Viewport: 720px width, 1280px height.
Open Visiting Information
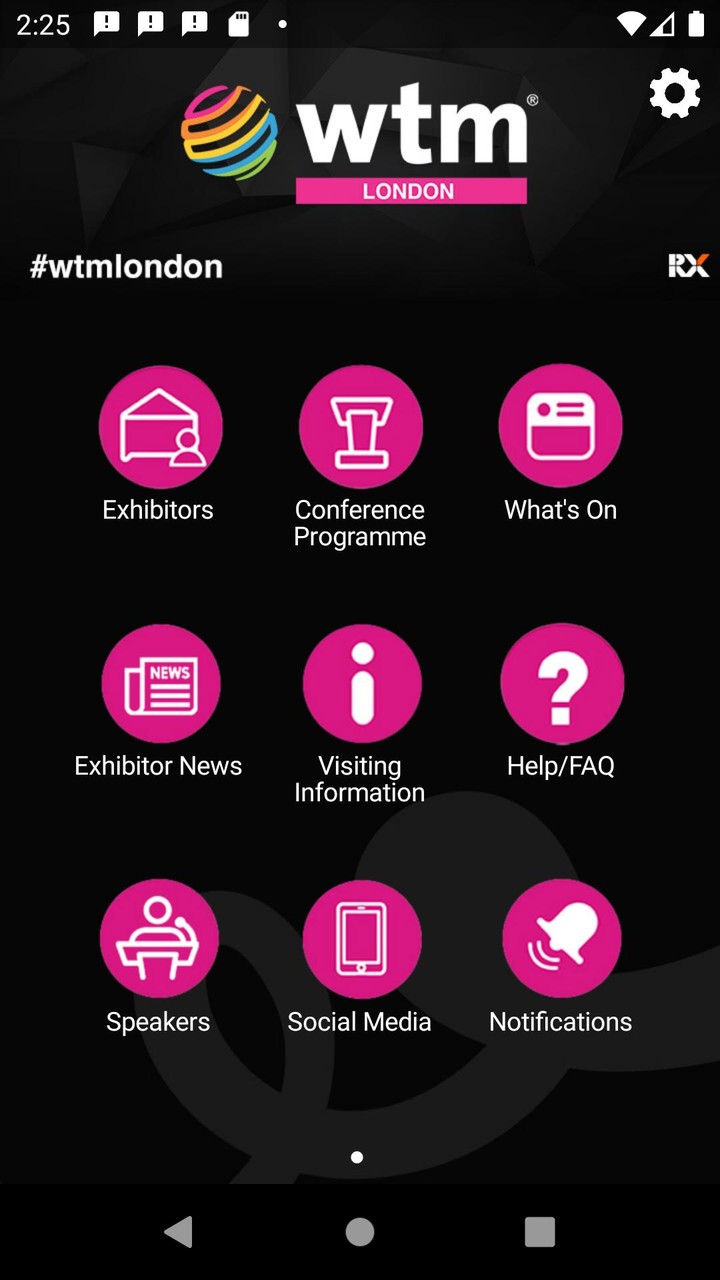pyautogui.click(x=361, y=683)
